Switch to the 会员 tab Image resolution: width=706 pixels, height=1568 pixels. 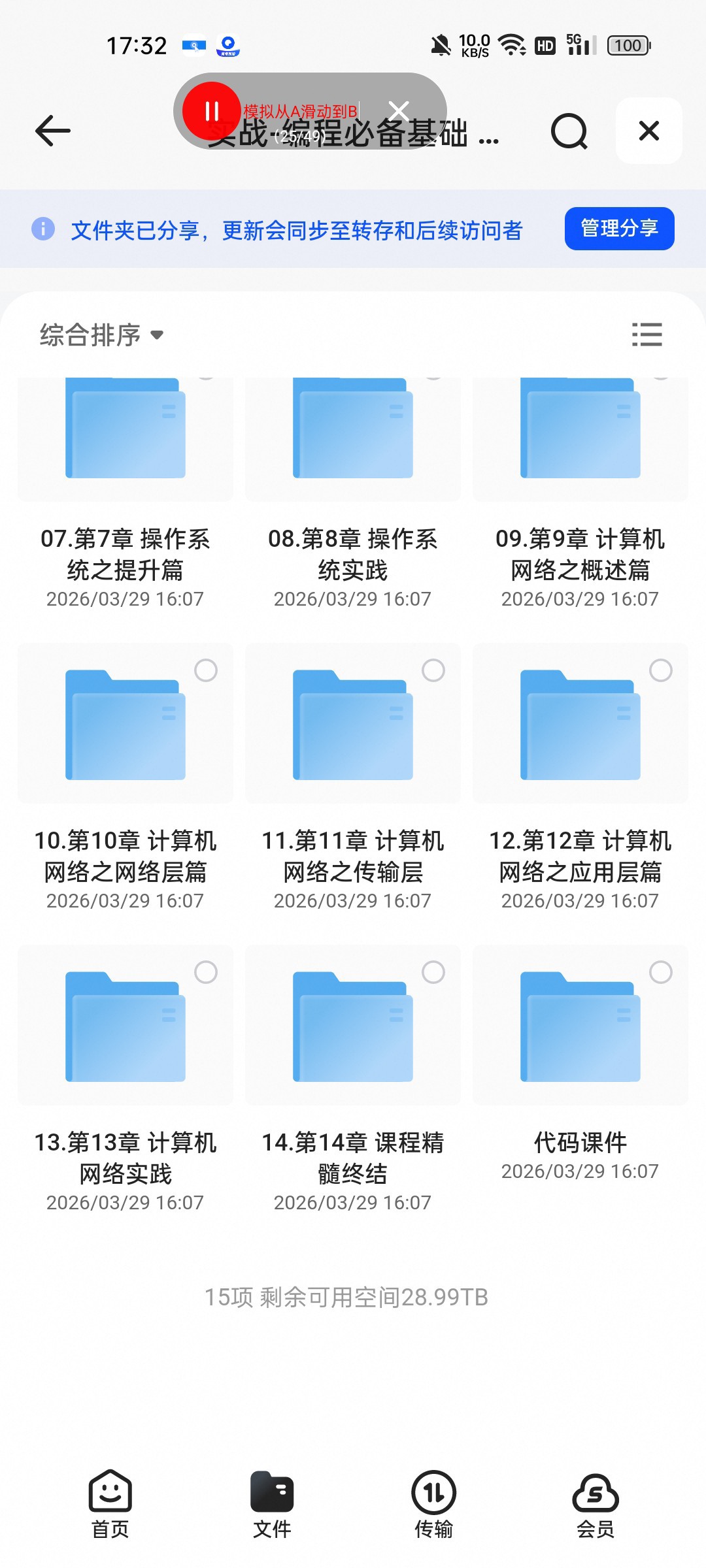pyautogui.click(x=596, y=1504)
